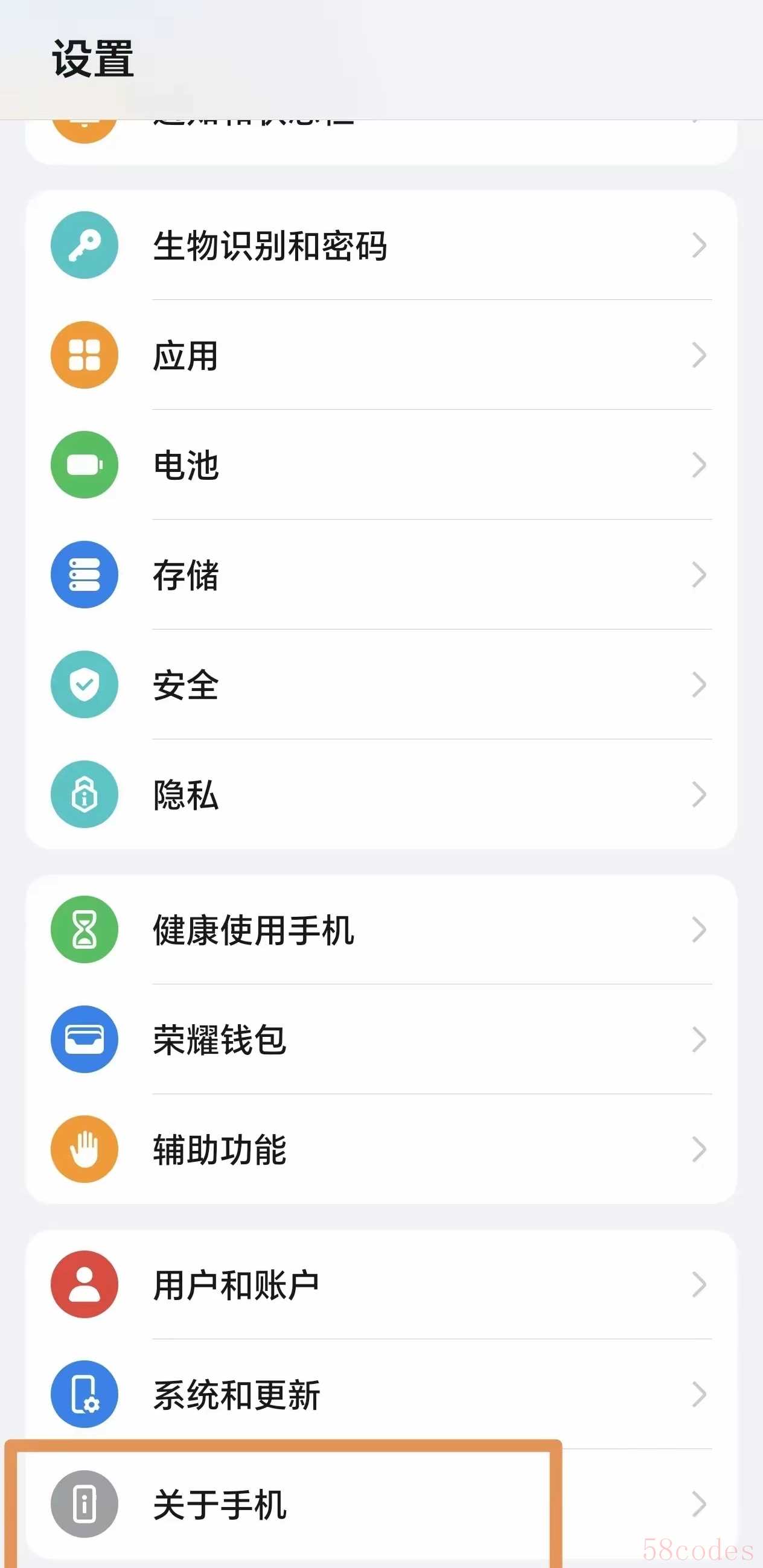Go to 用户和账户
The width and height of the screenshot is (763, 1568).
[x=381, y=1284]
